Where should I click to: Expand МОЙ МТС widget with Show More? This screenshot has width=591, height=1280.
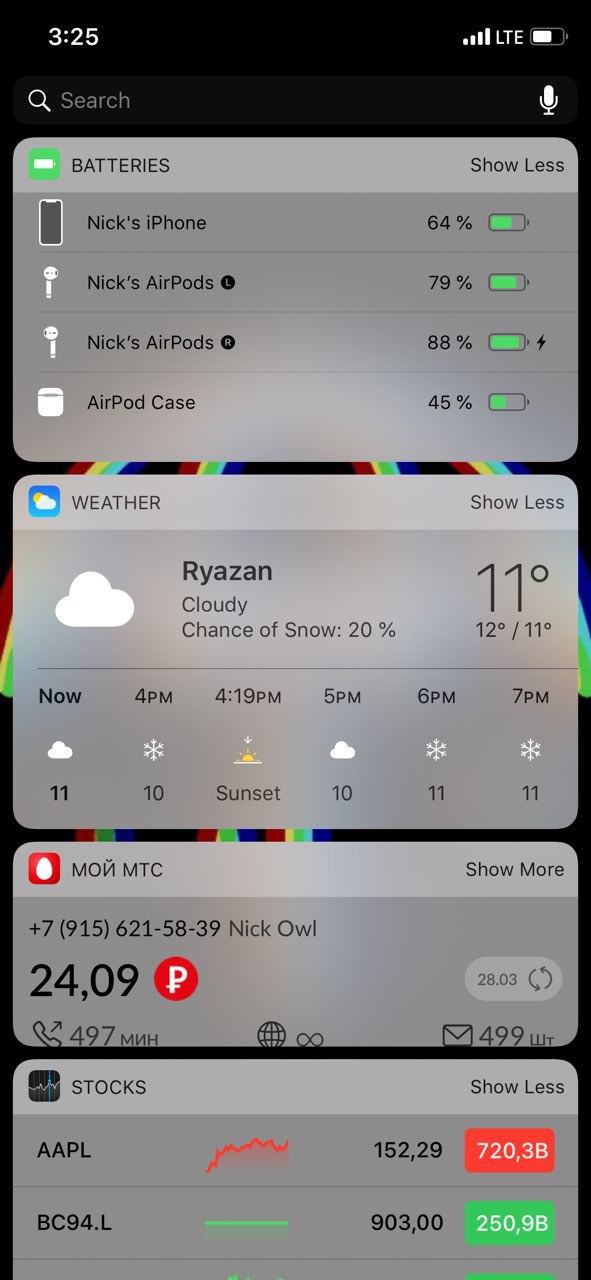(514, 869)
